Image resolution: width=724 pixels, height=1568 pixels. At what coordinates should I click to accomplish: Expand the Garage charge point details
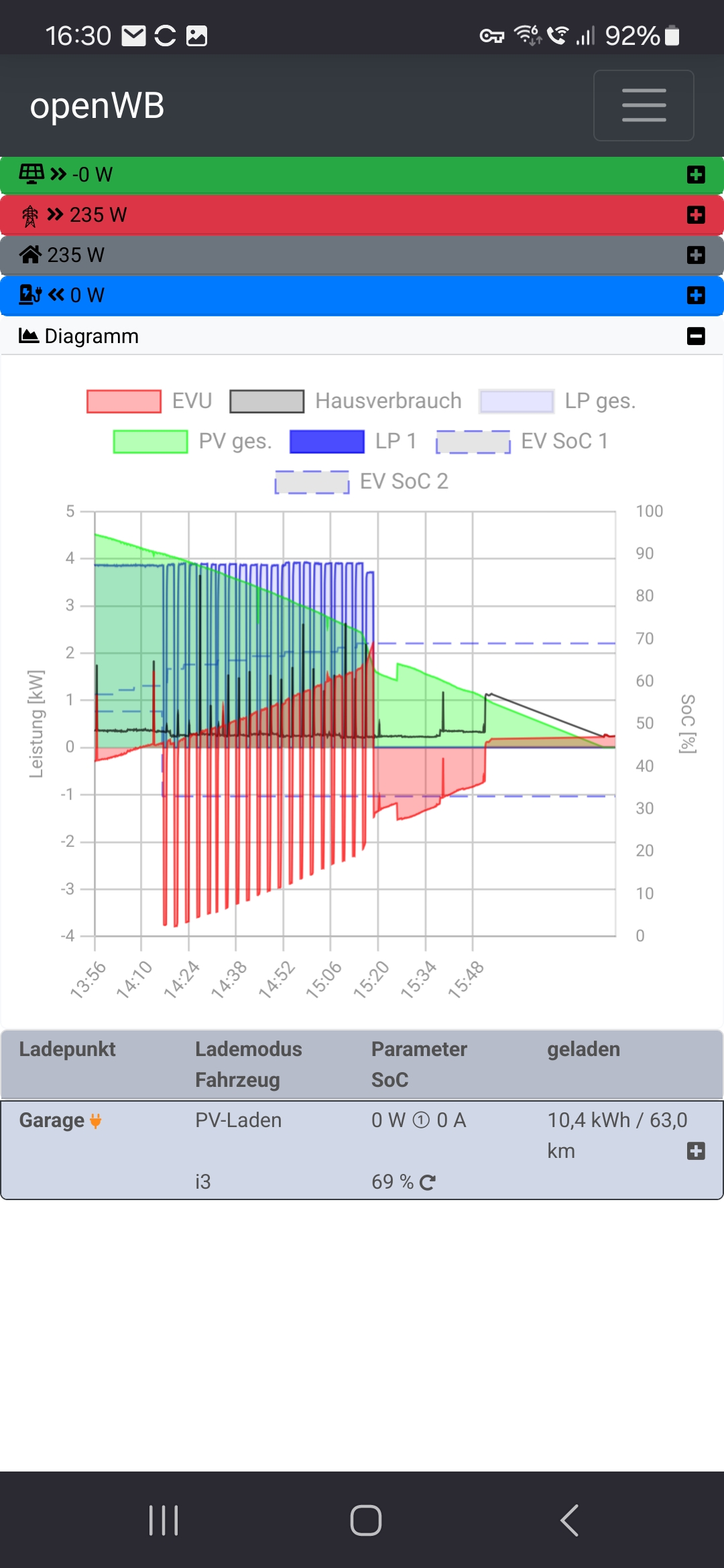(x=696, y=1151)
